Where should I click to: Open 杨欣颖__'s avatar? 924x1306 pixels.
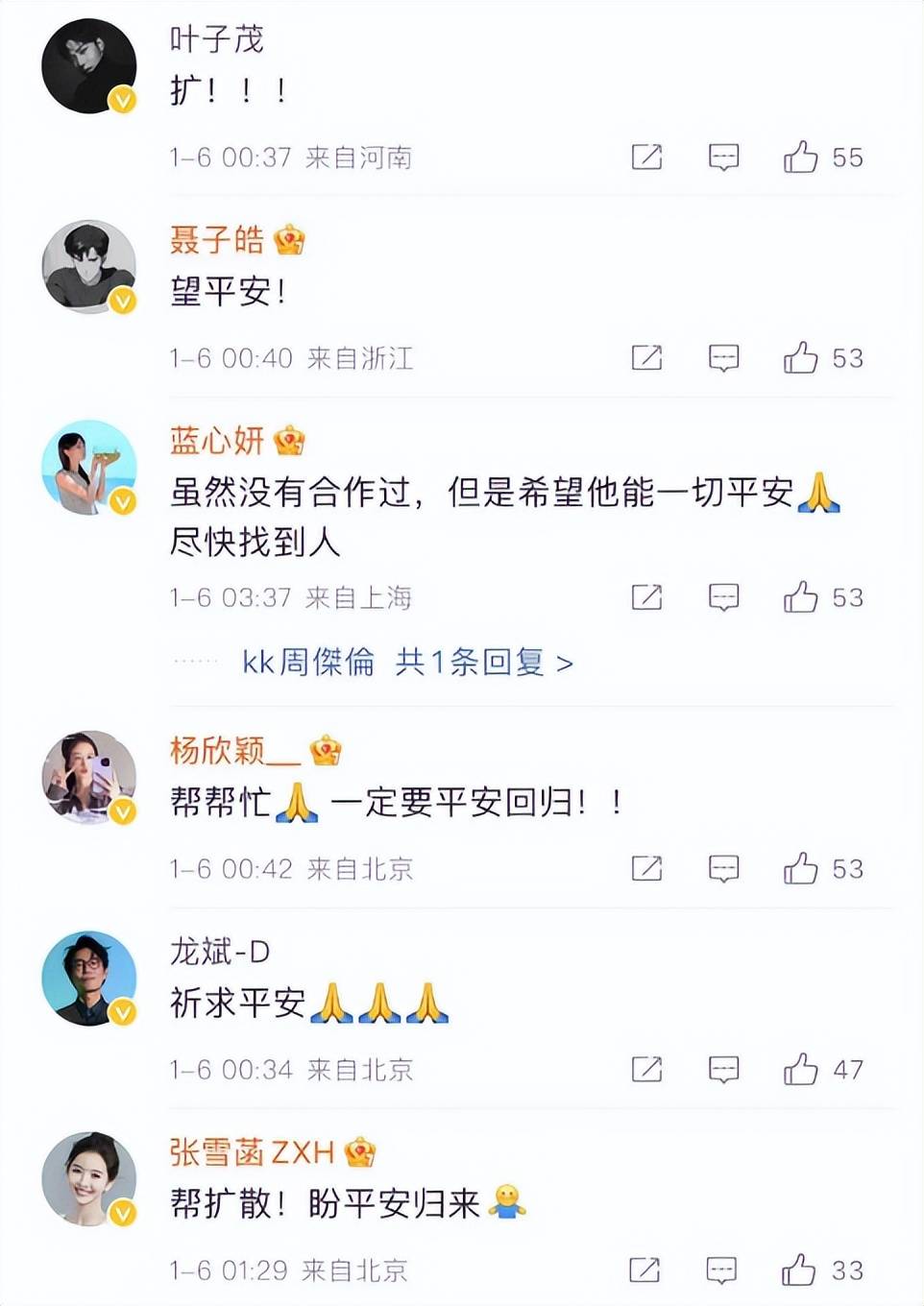coord(89,777)
